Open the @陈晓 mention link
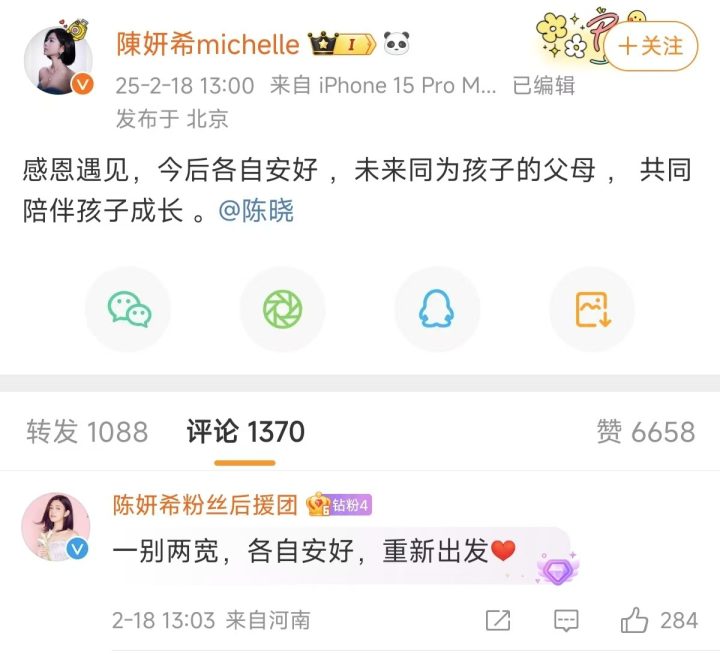Screen dimensions: 720x654 [256, 212]
